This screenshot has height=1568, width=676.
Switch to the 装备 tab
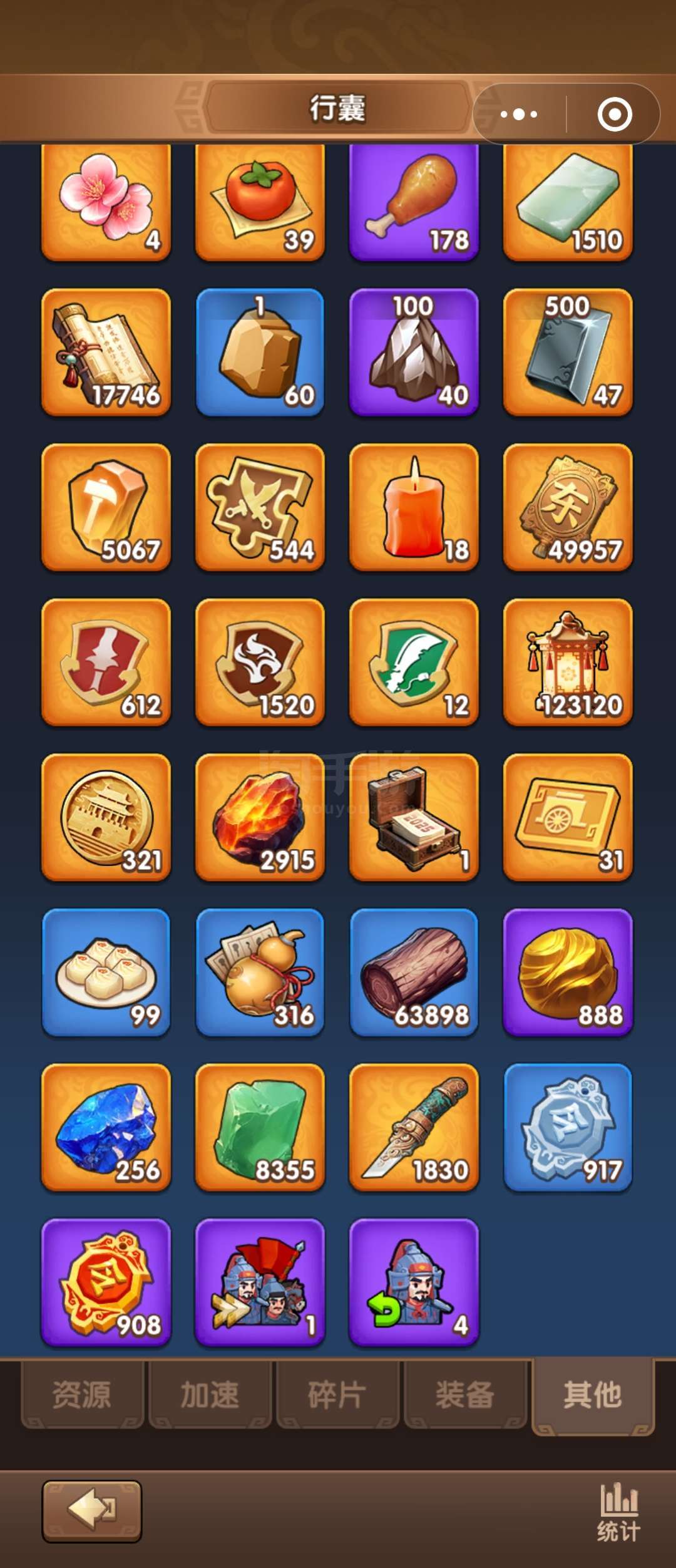coord(466,1395)
